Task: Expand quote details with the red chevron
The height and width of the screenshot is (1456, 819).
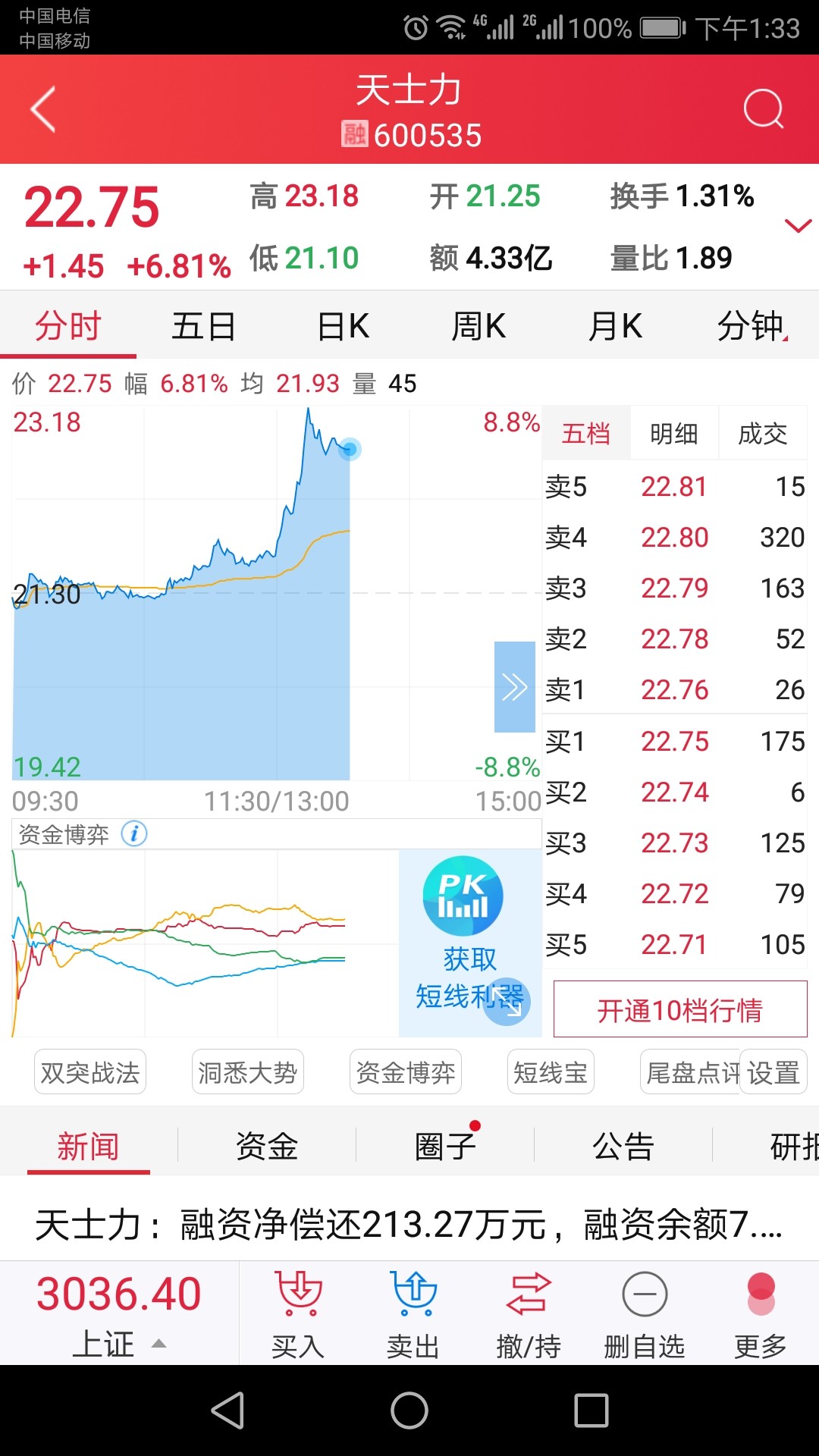Action: tap(798, 226)
